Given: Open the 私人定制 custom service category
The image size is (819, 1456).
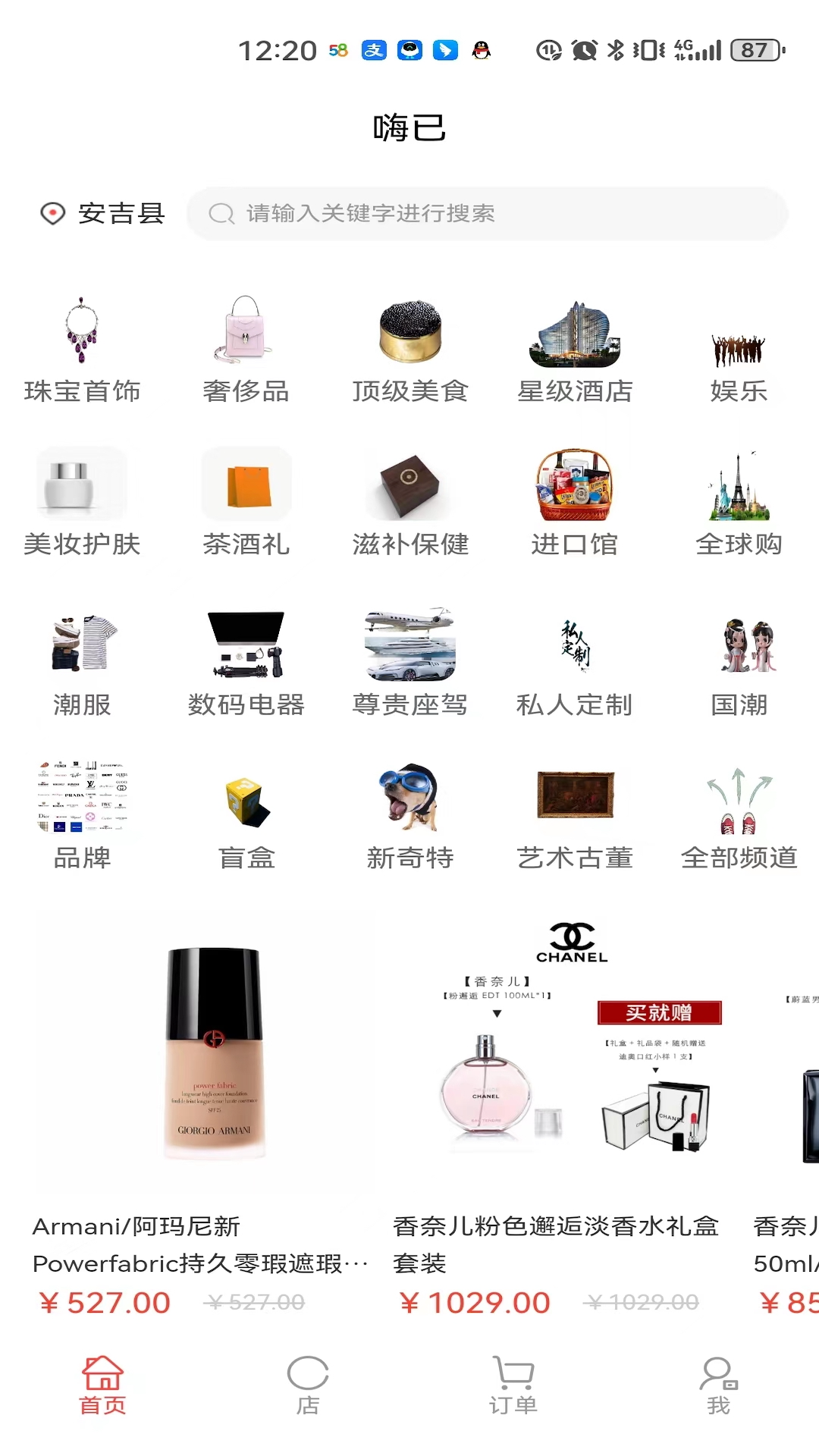Looking at the screenshot, I should tap(573, 660).
